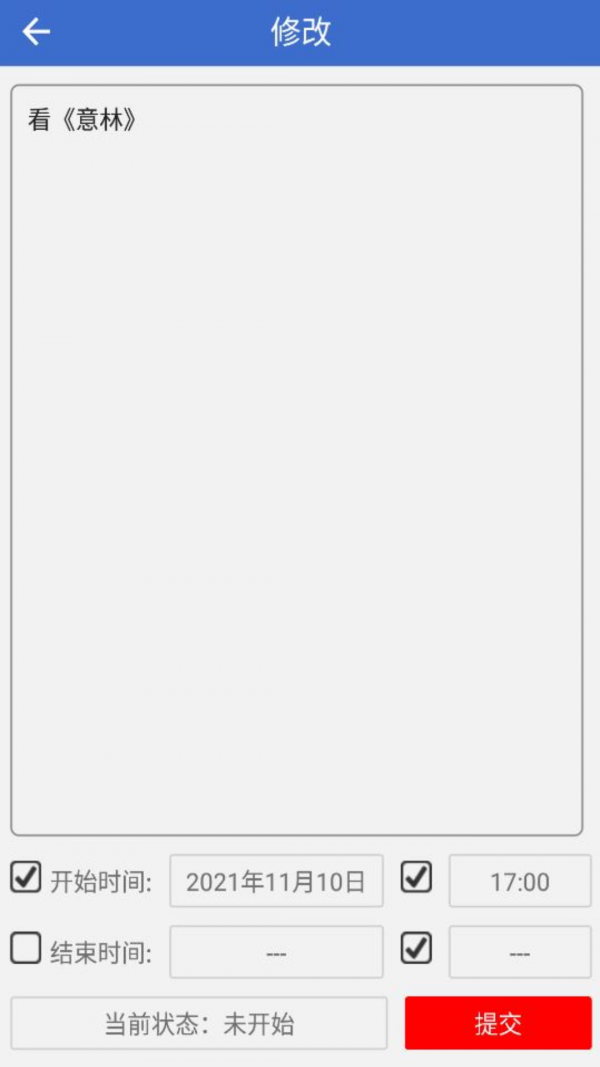Pick an end time in the empty time field

click(519, 952)
